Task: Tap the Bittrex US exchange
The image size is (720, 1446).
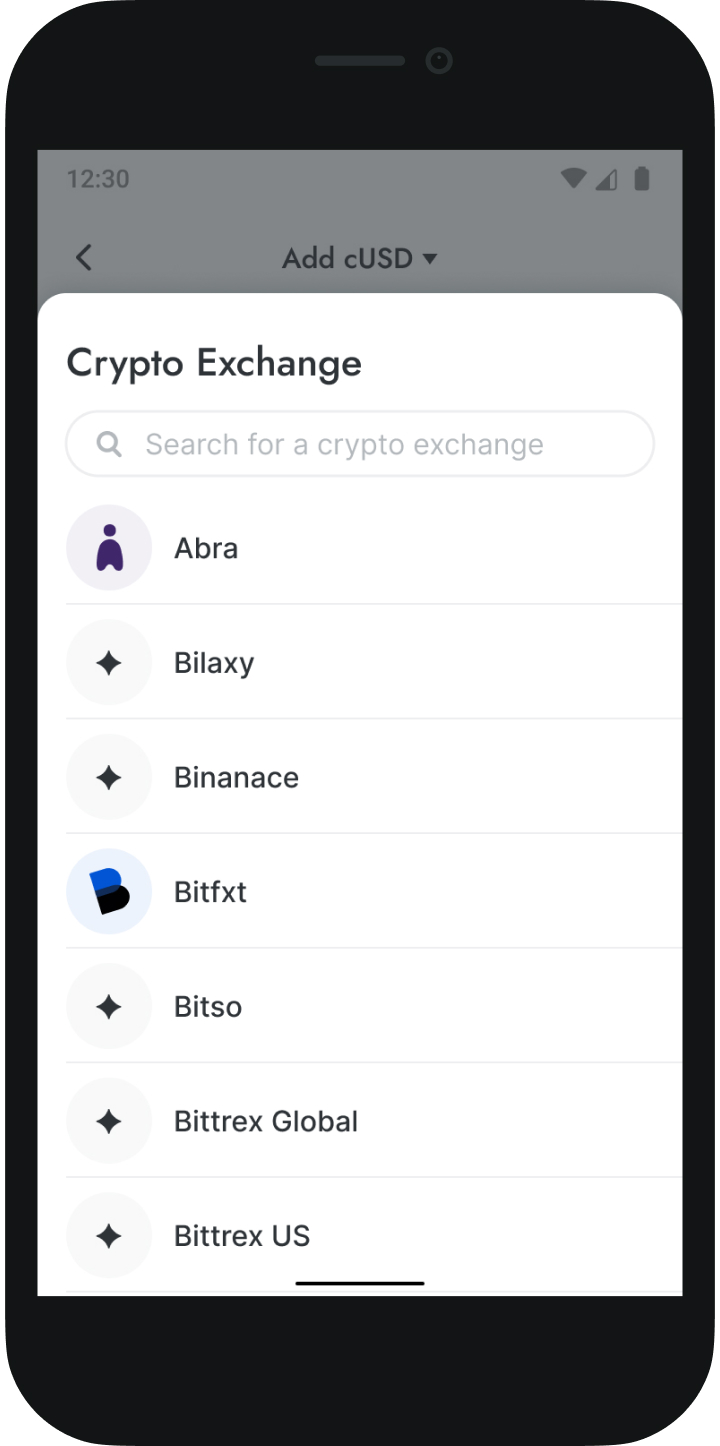Action: pos(360,1236)
